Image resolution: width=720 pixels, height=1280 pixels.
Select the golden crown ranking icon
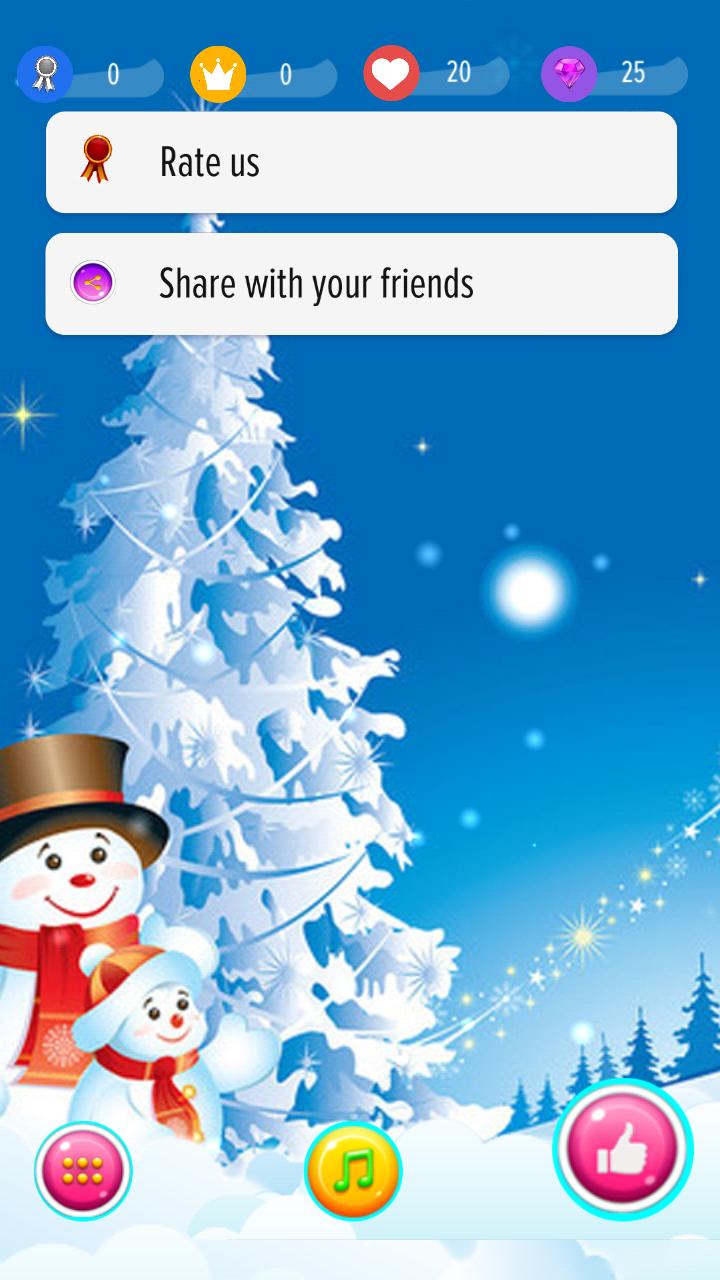tap(218, 73)
